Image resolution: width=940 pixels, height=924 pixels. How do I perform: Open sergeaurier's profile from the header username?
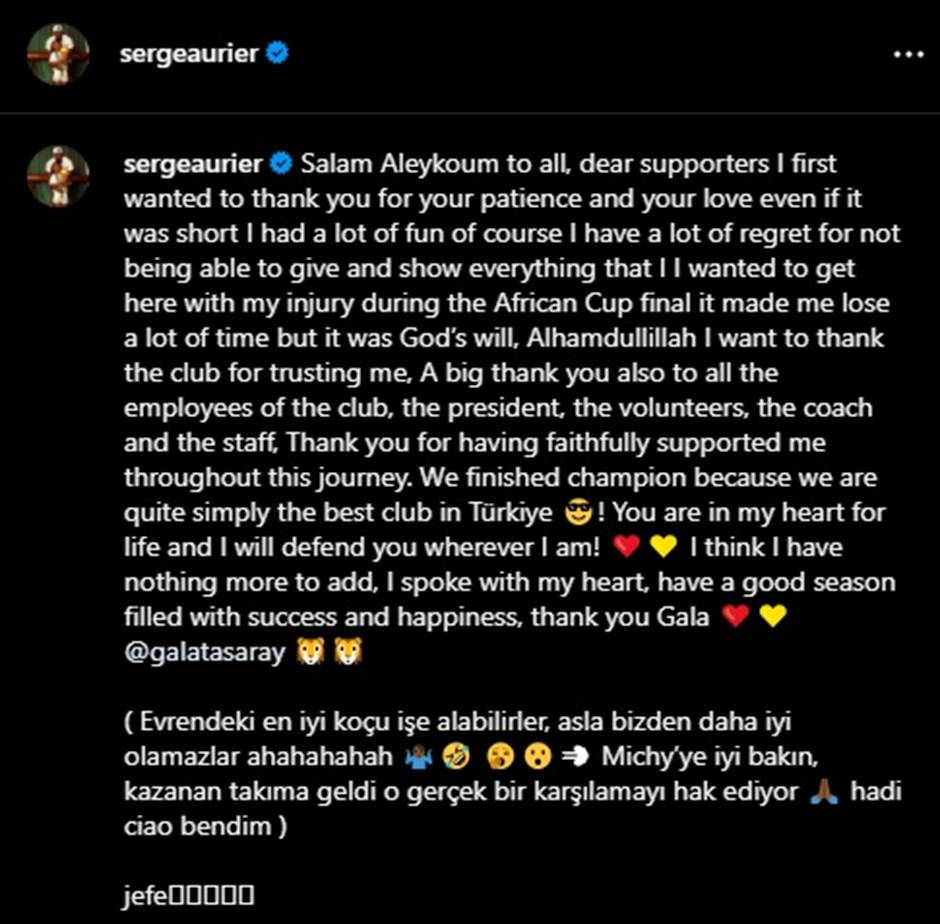tap(190, 54)
